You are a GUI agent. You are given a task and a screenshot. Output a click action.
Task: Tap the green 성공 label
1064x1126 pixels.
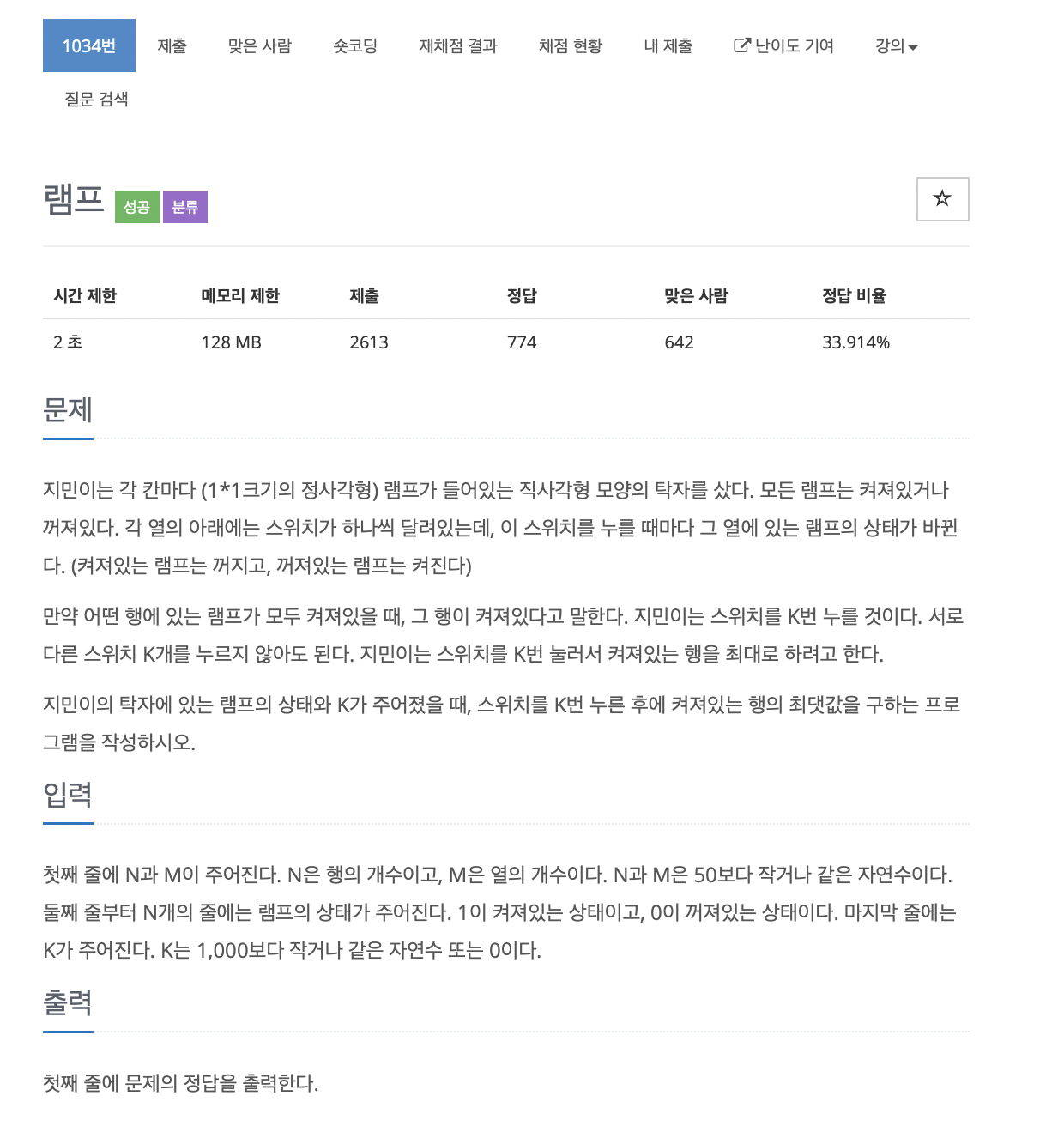(137, 207)
